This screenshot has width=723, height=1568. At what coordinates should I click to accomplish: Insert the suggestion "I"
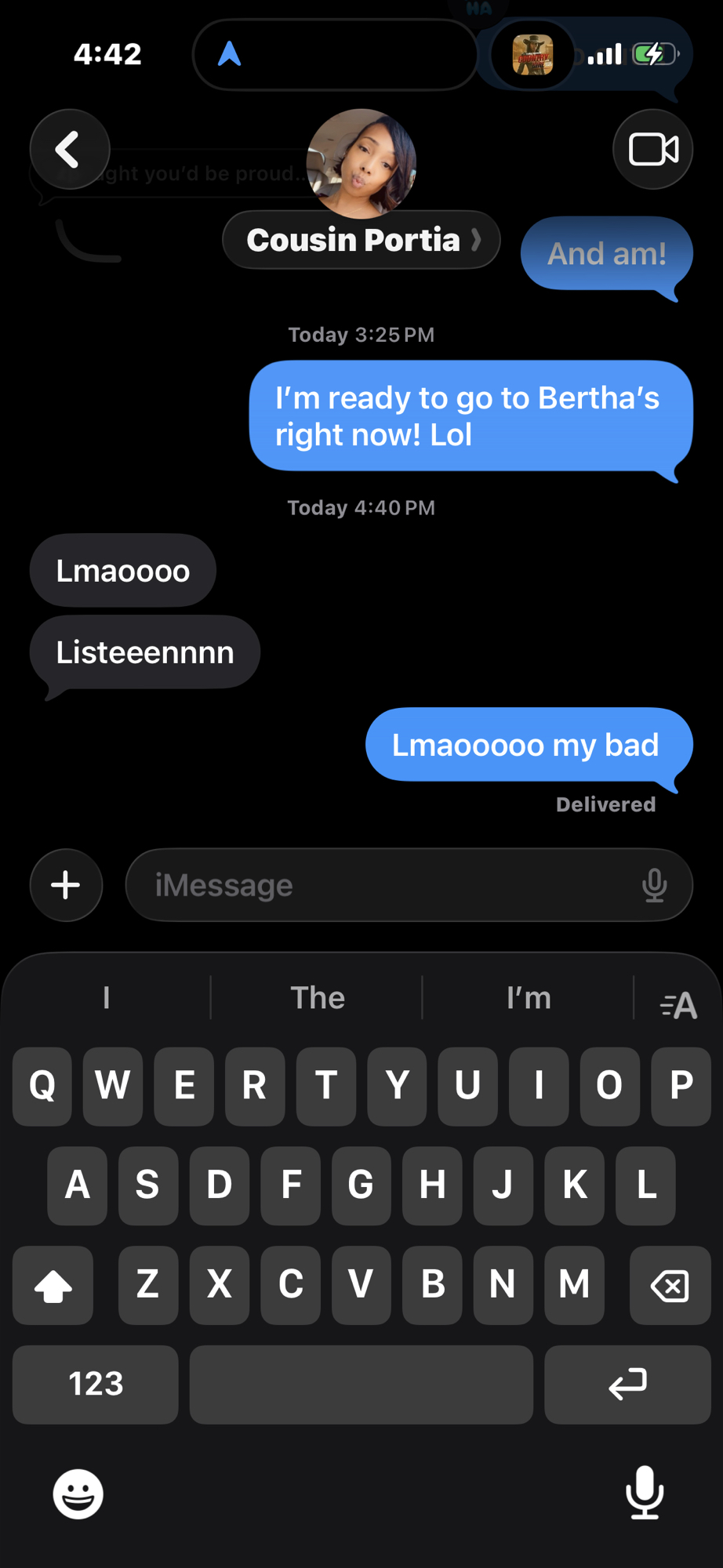106,998
